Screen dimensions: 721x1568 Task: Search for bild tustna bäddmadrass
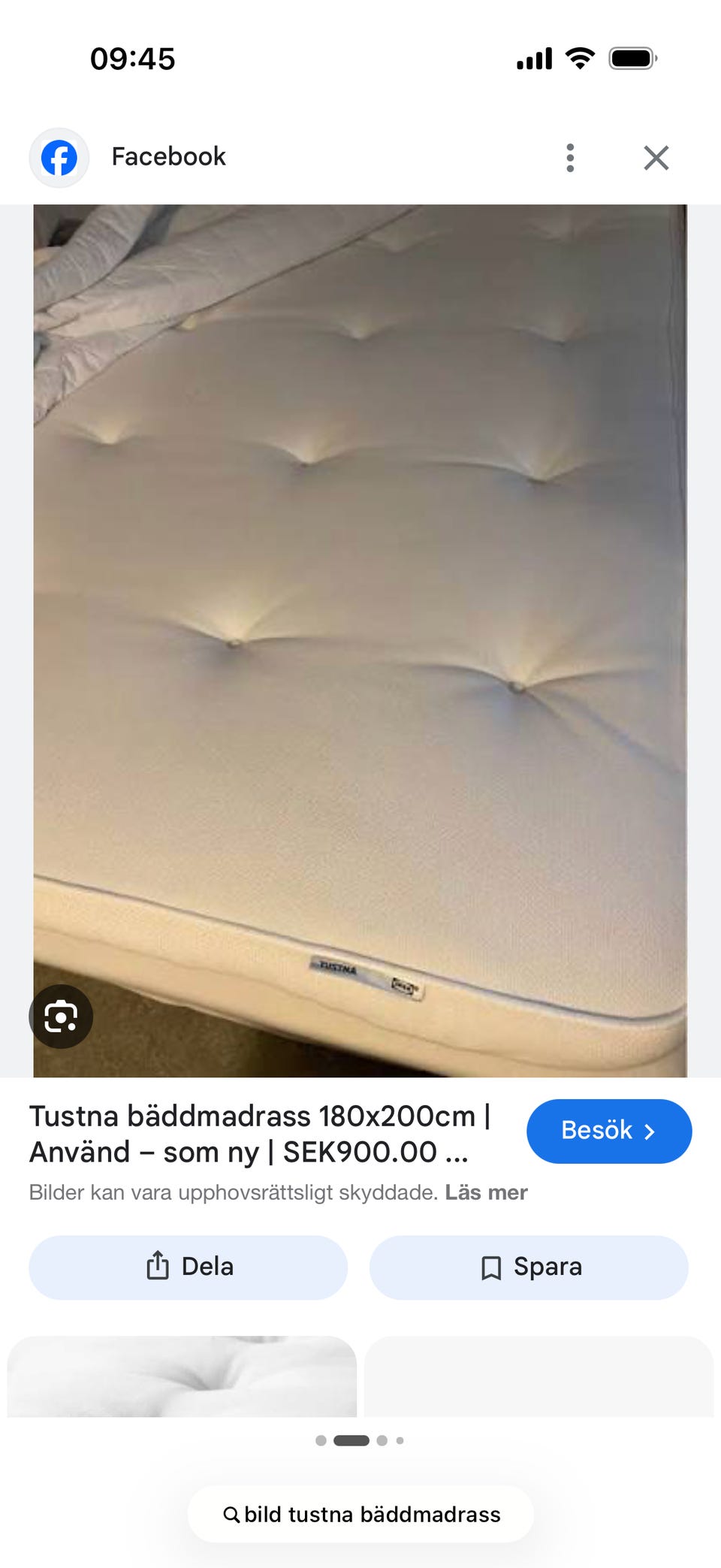[x=360, y=1514]
